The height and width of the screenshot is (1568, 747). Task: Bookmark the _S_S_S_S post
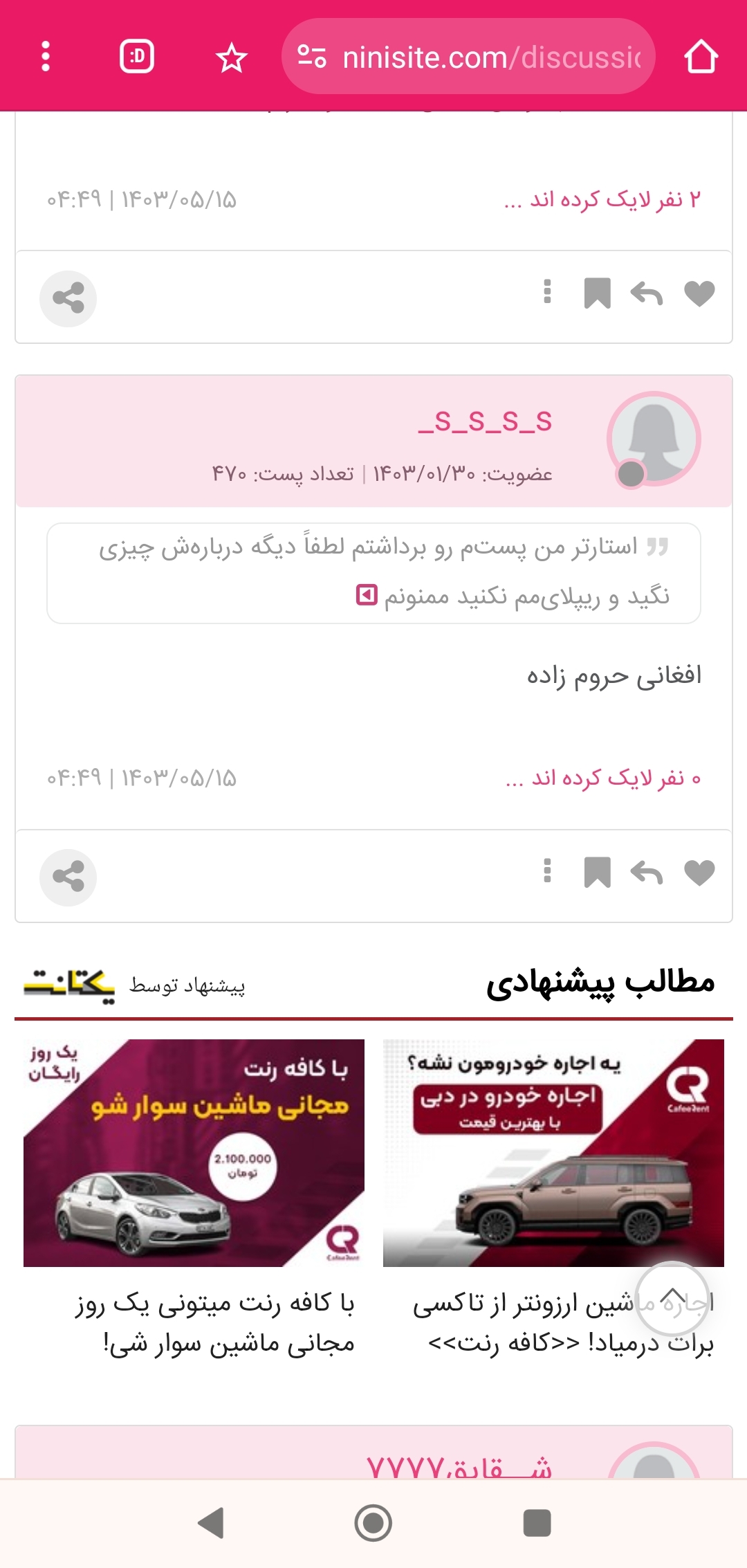(x=597, y=873)
